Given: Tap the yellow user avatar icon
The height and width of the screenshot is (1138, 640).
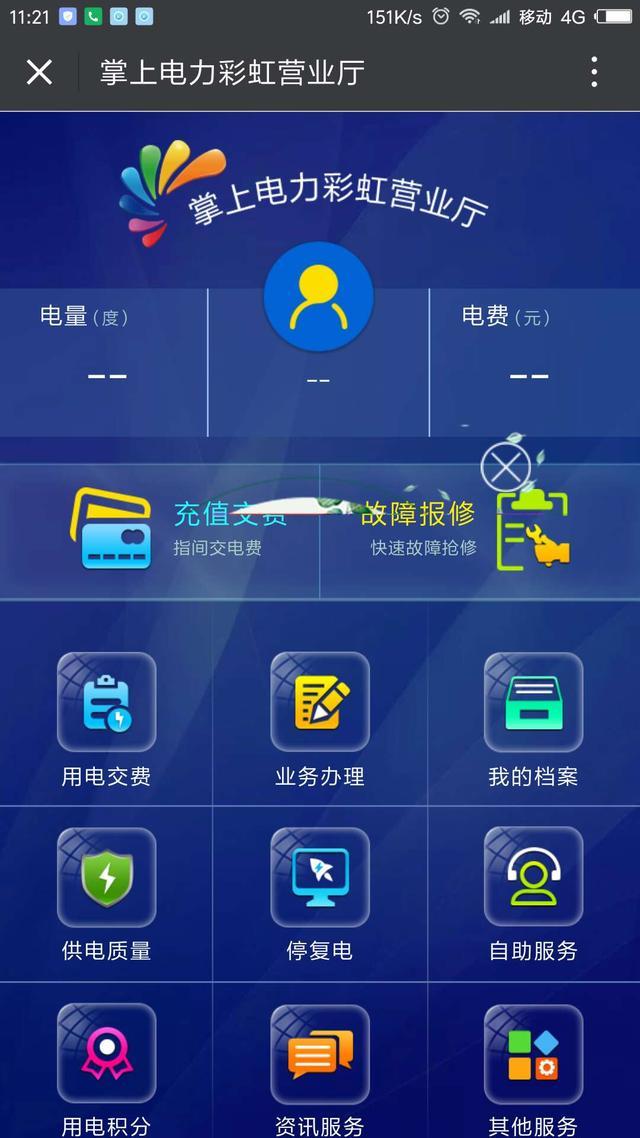Looking at the screenshot, I should pos(318,297).
